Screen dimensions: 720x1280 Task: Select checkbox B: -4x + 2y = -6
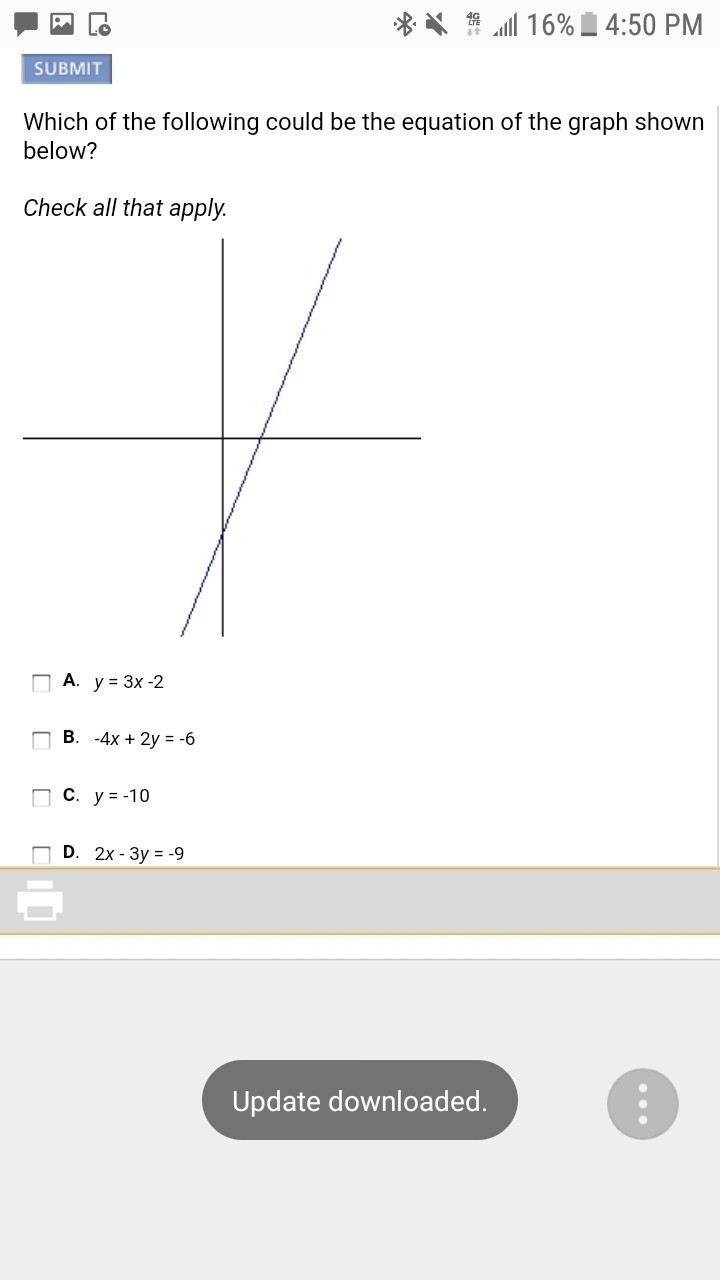pos(41,740)
